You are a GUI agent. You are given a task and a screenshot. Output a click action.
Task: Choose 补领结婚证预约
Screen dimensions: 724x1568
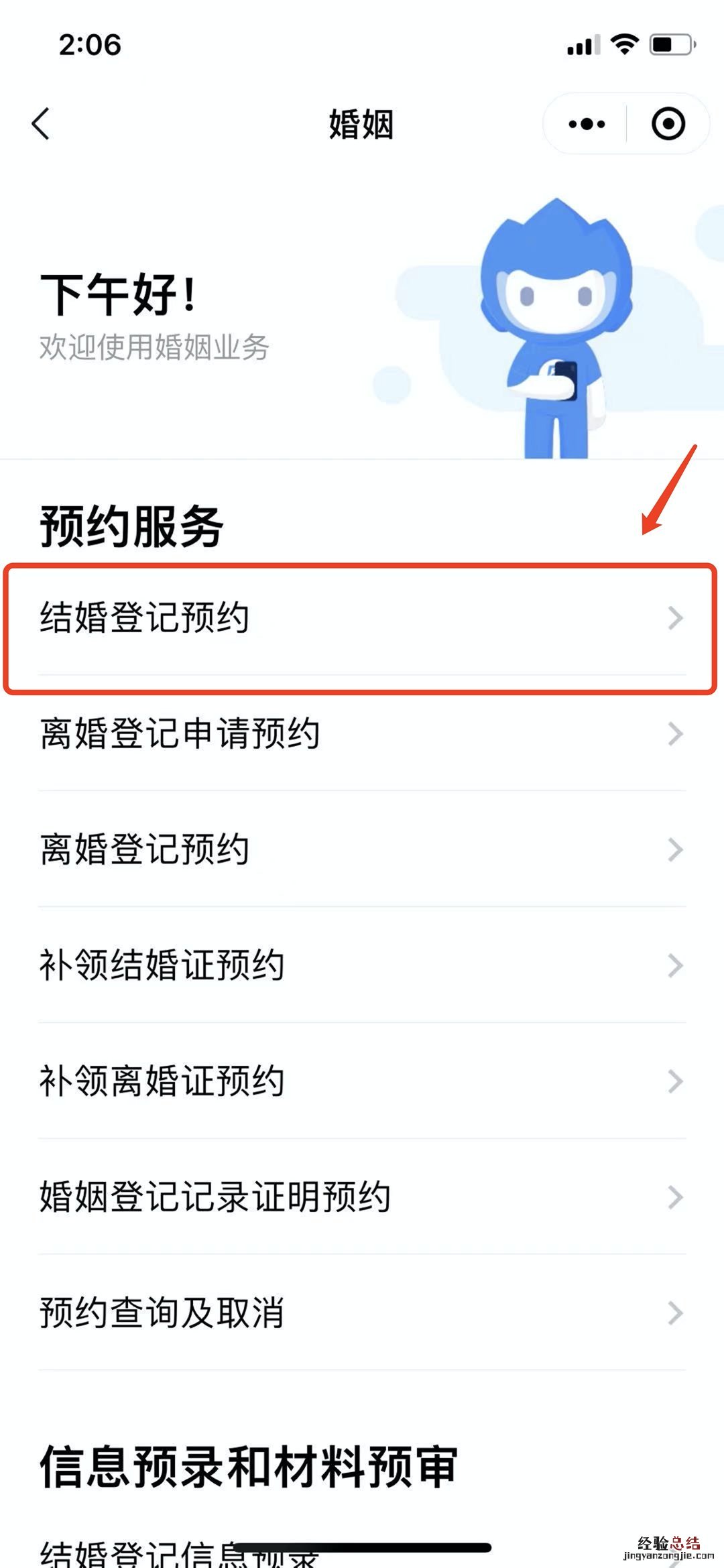[362, 965]
